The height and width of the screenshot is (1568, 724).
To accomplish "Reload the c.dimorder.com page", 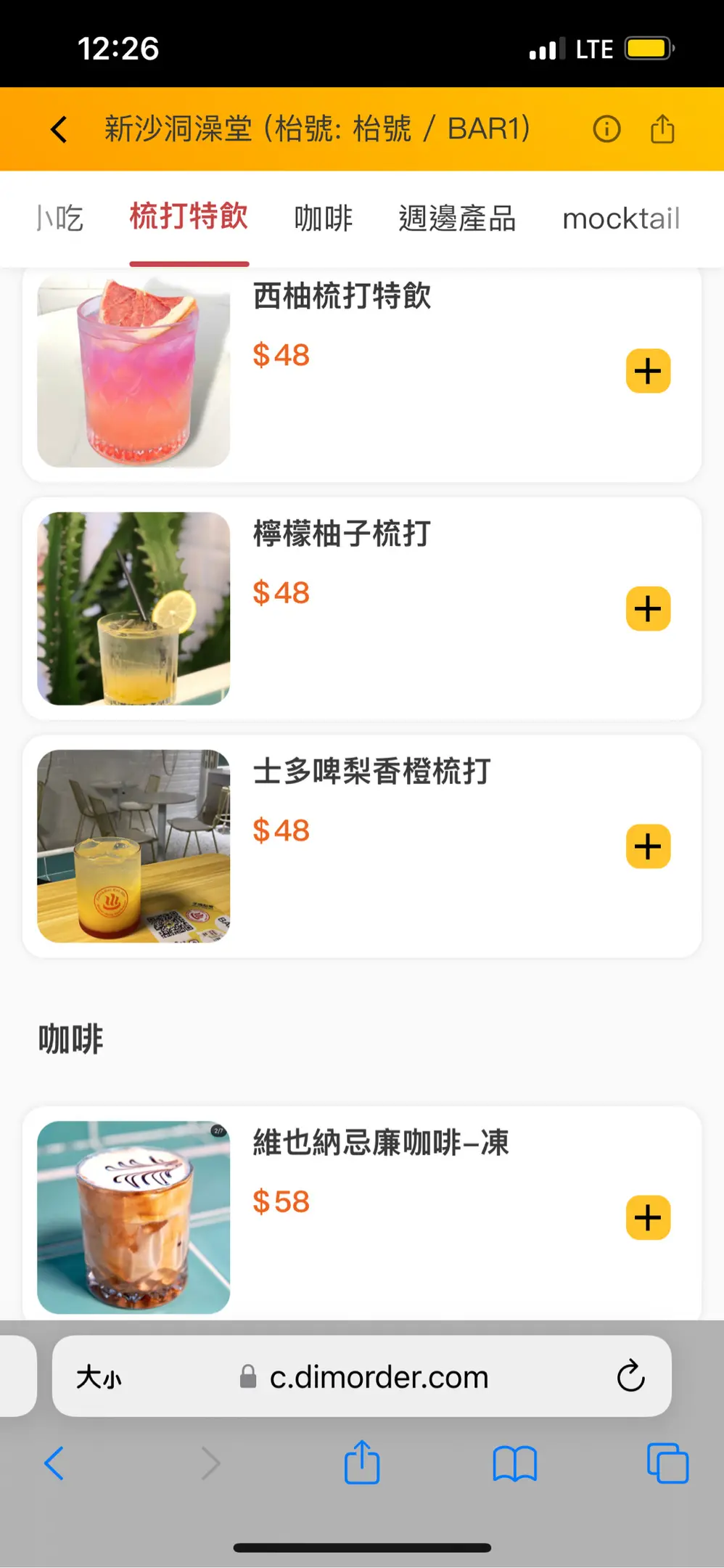I will tap(630, 1376).
